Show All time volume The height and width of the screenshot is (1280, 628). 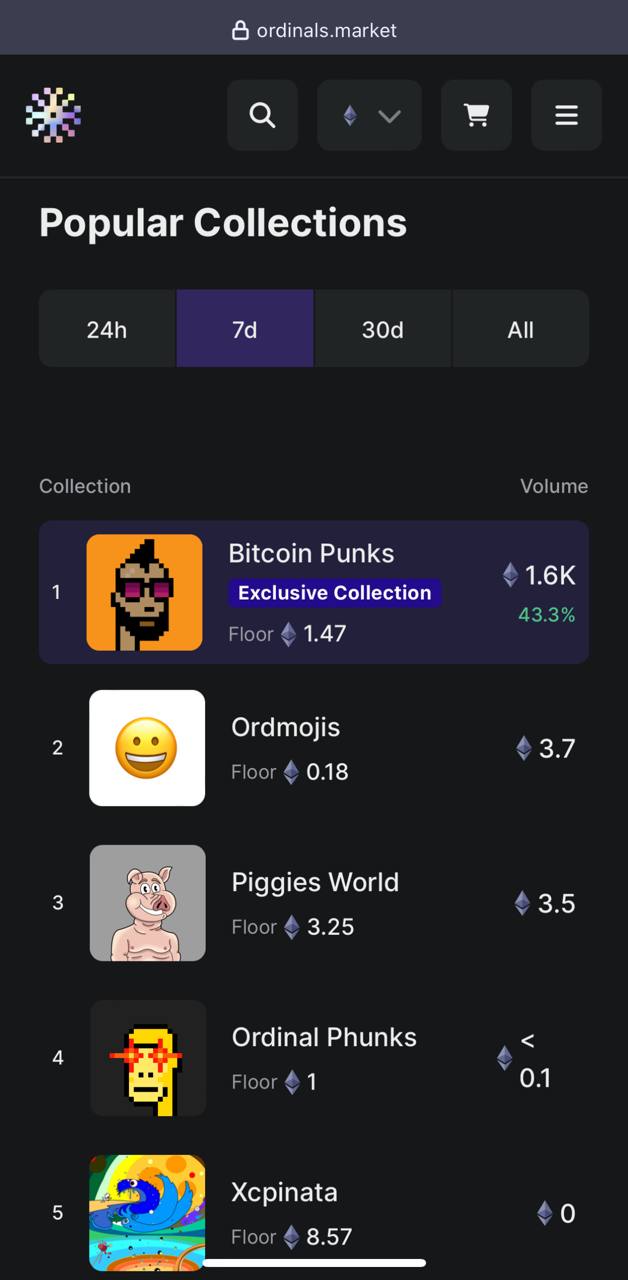(521, 329)
